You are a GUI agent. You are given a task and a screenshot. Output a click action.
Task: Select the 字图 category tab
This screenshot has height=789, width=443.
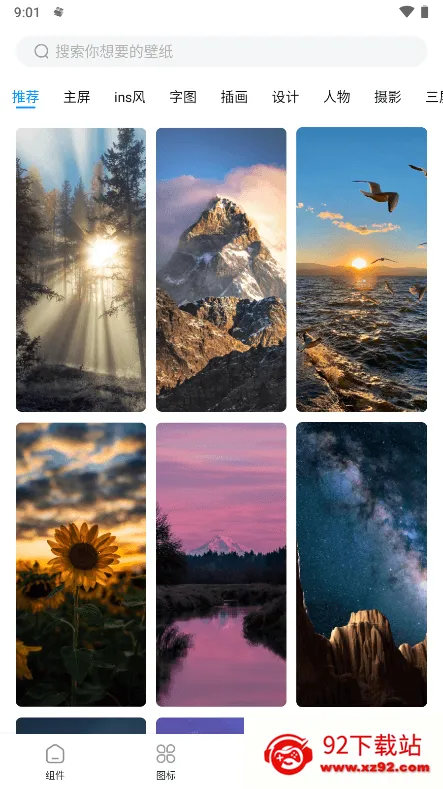coord(183,97)
